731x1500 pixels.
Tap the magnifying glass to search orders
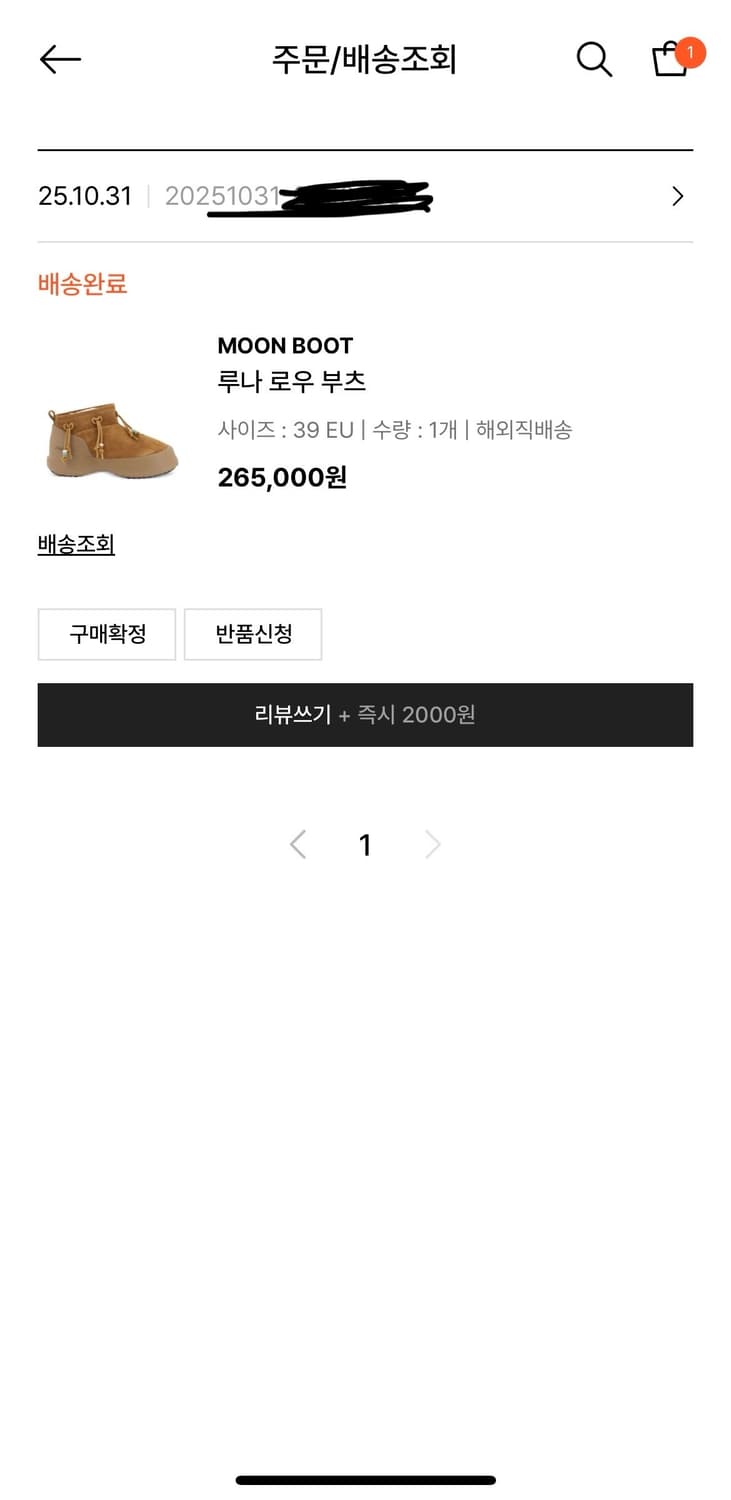pos(593,59)
